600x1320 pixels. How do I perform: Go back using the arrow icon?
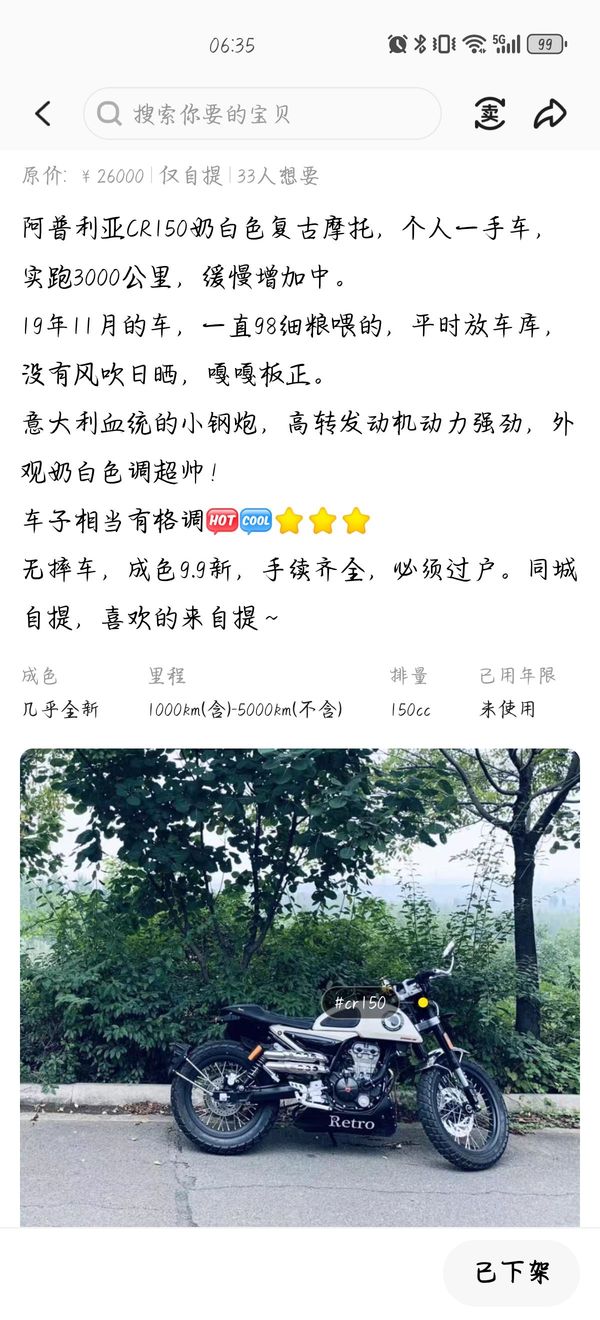42,114
